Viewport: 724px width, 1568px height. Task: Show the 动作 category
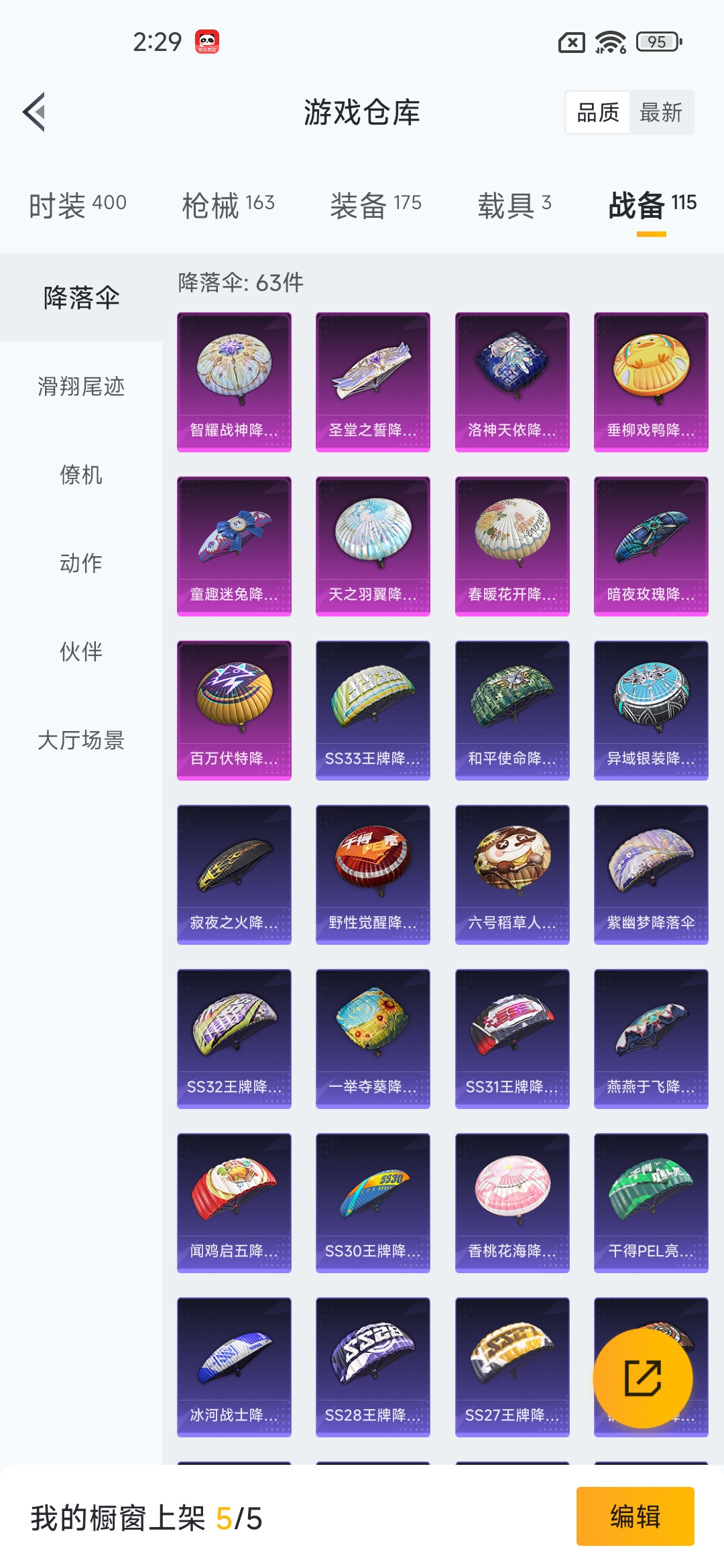click(x=81, y=564)
